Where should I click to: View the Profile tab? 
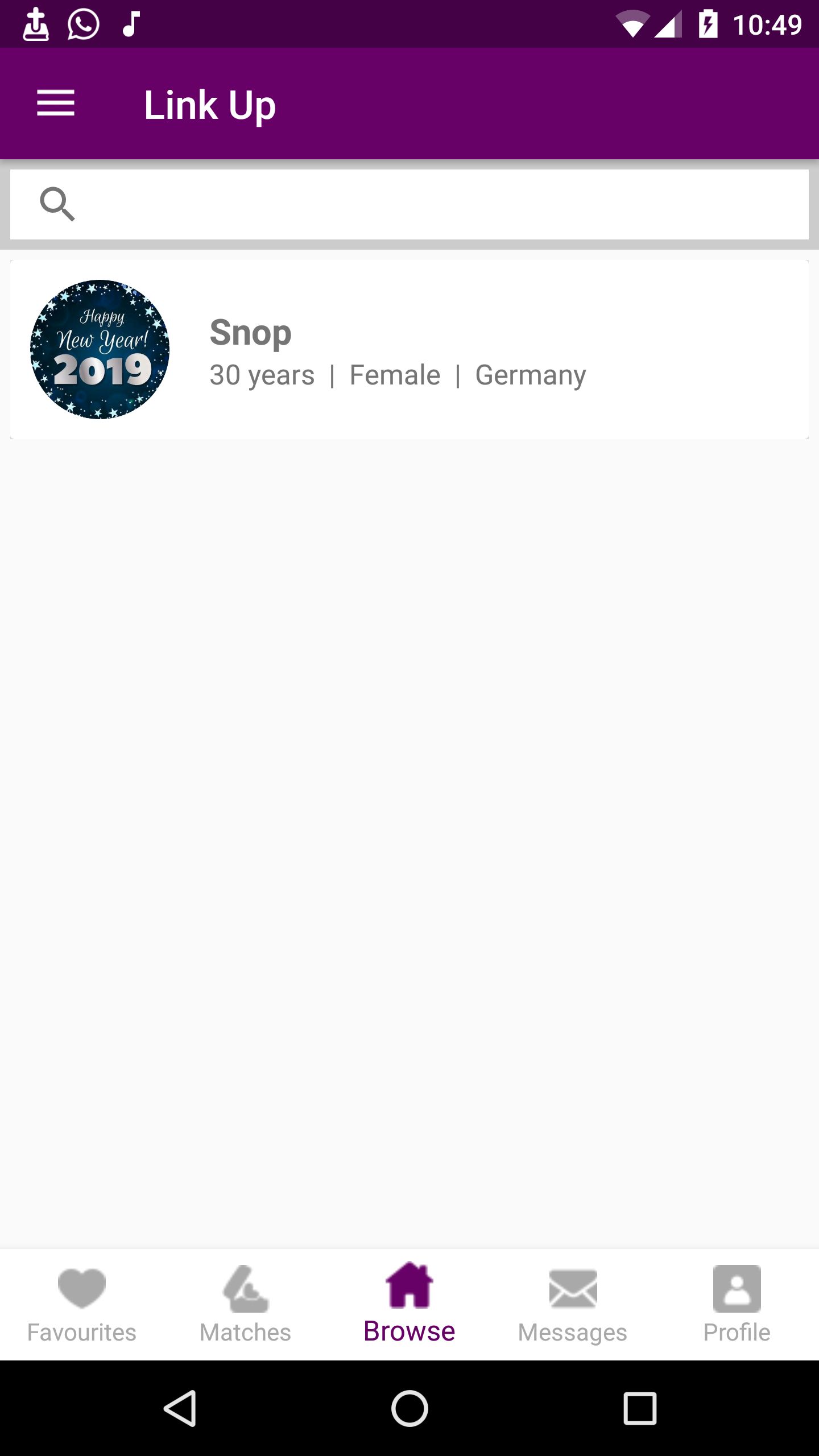(x=737, y=1304)
